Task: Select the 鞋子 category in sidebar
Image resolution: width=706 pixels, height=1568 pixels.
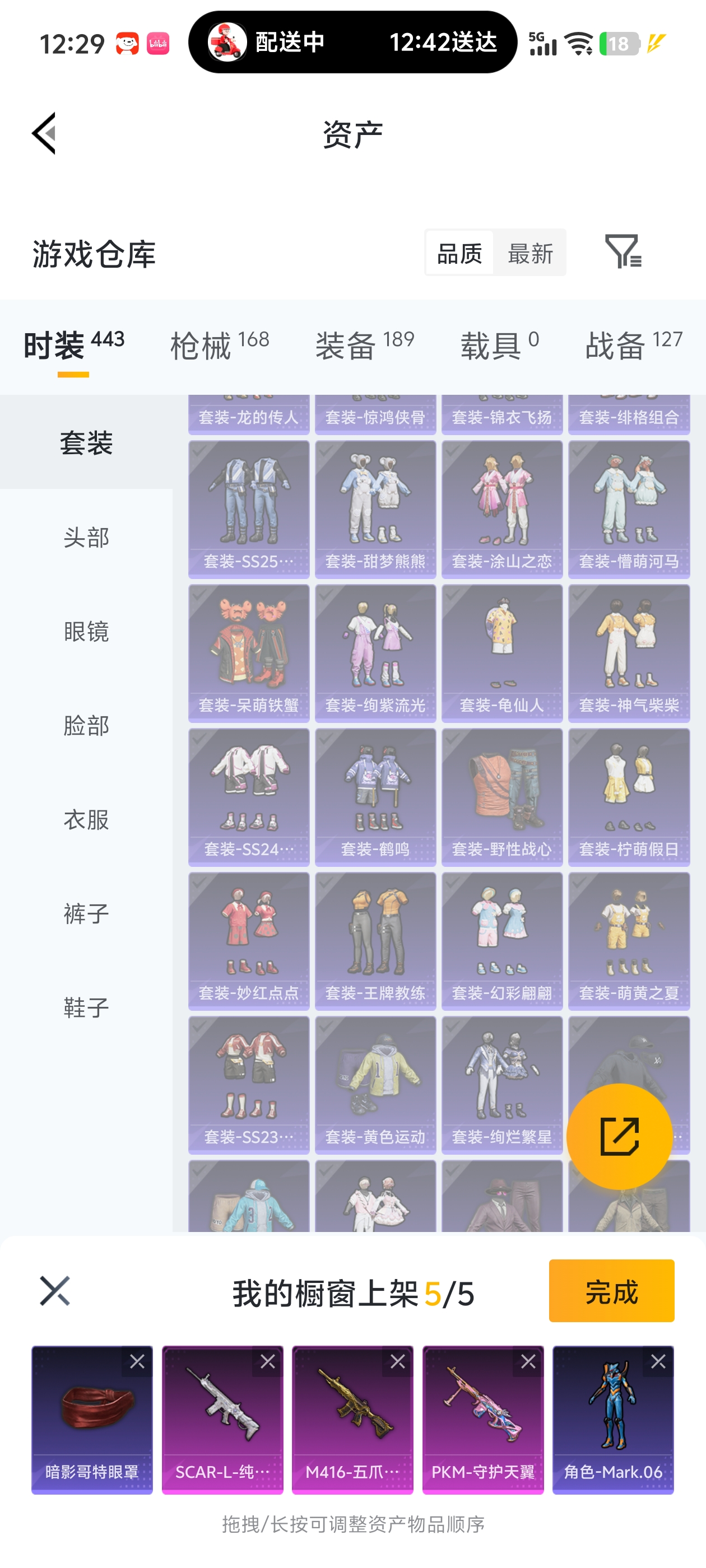Action: tap(86, 1007)
